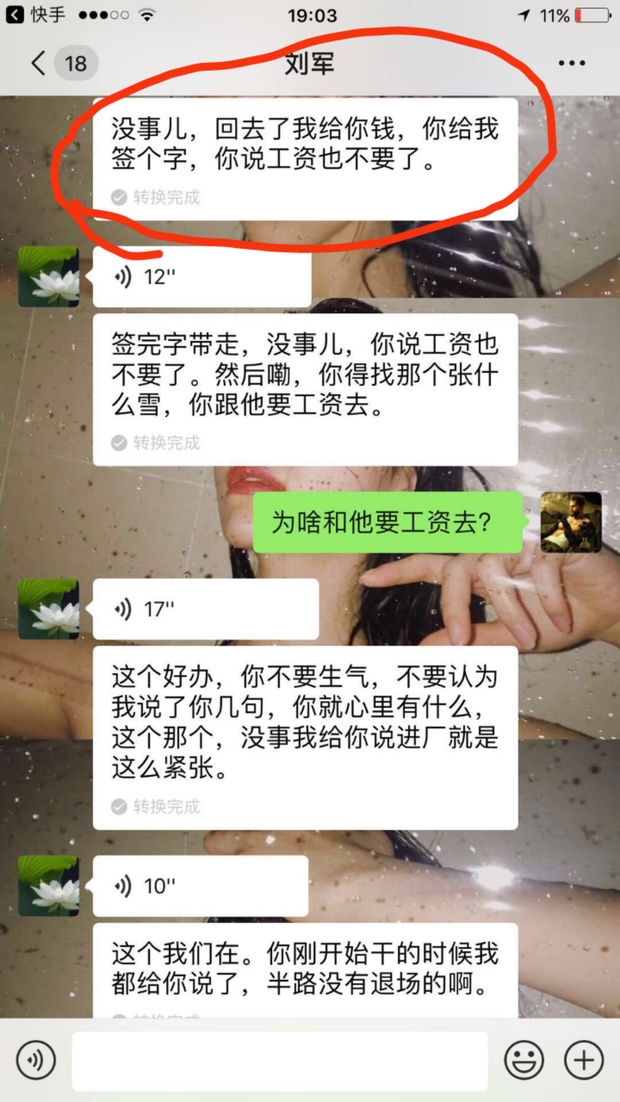Open the plus attachment menu
620x1102 pixels.
(584, 1060)
